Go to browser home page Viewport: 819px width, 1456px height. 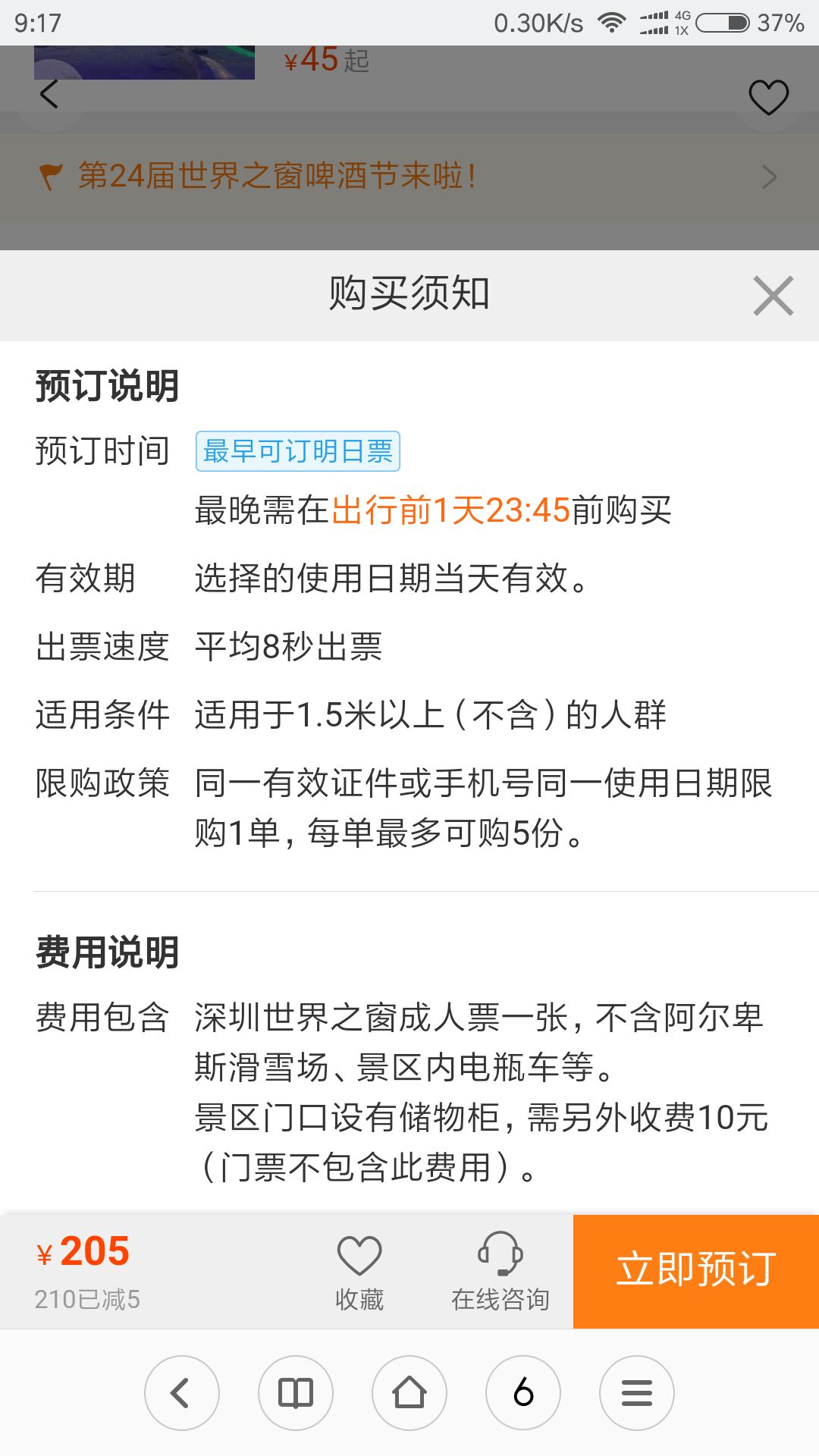pos(409,1393)
